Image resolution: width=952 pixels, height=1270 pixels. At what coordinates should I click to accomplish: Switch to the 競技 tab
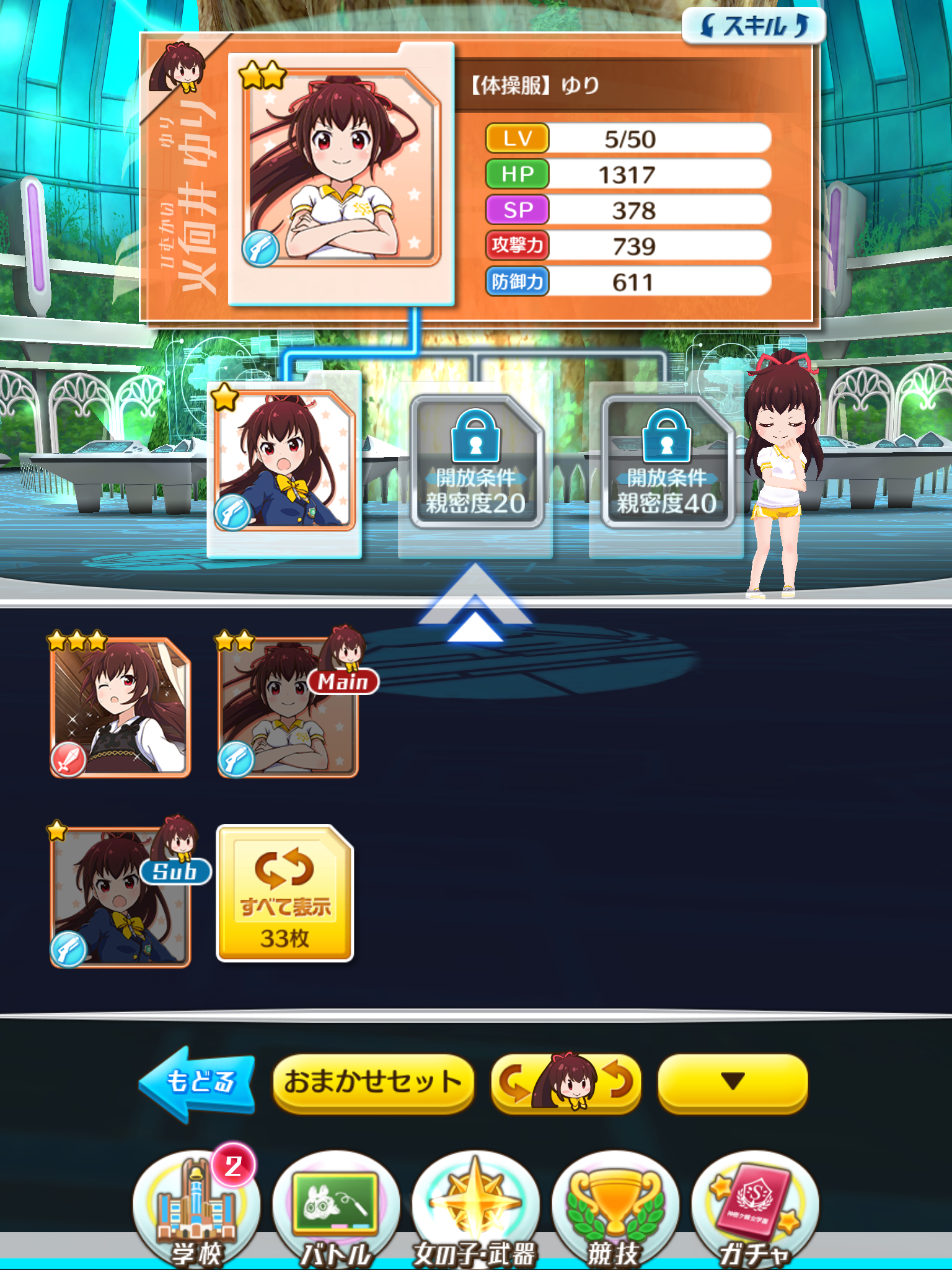click(x=615, y=1209)
